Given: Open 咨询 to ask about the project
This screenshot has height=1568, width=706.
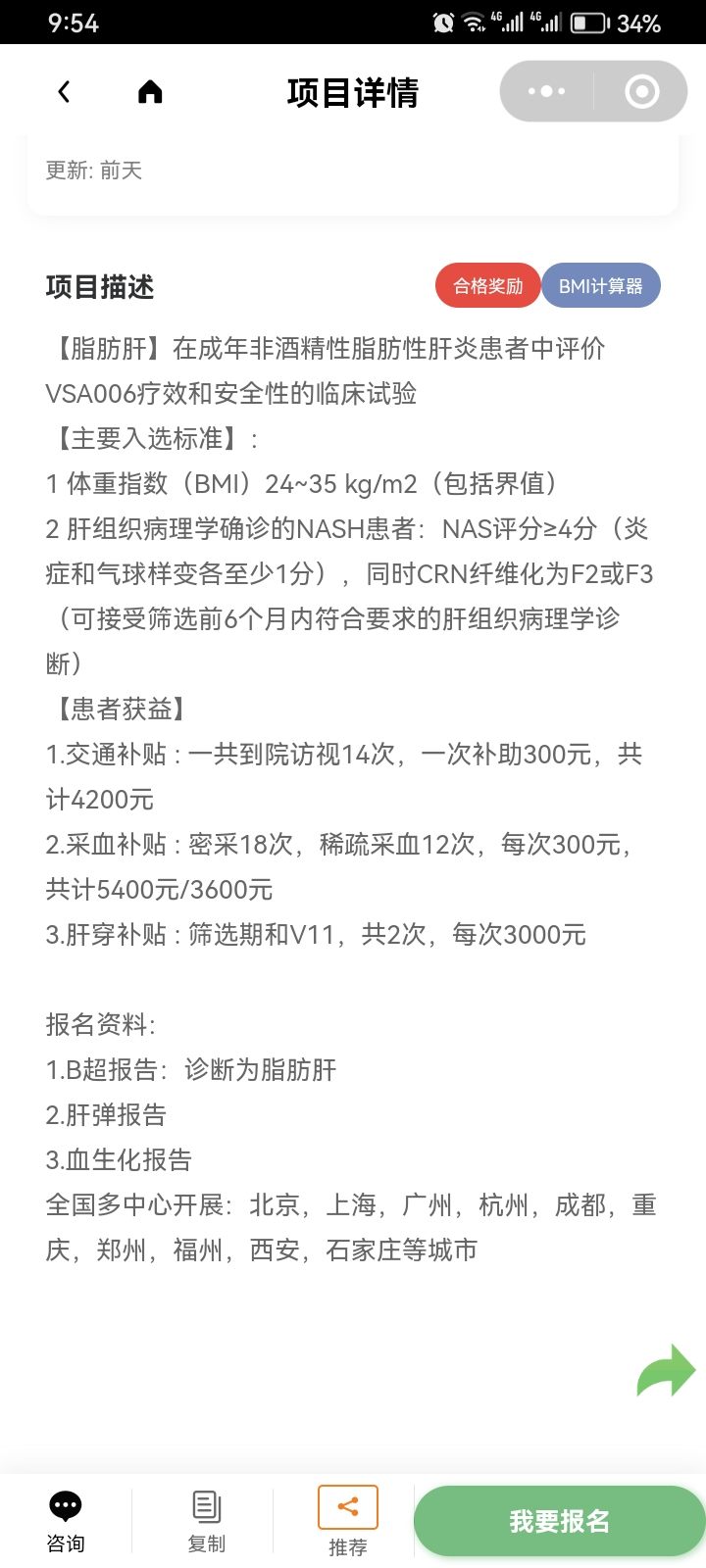Looking at the screenshot, I should click(66, 1521).
